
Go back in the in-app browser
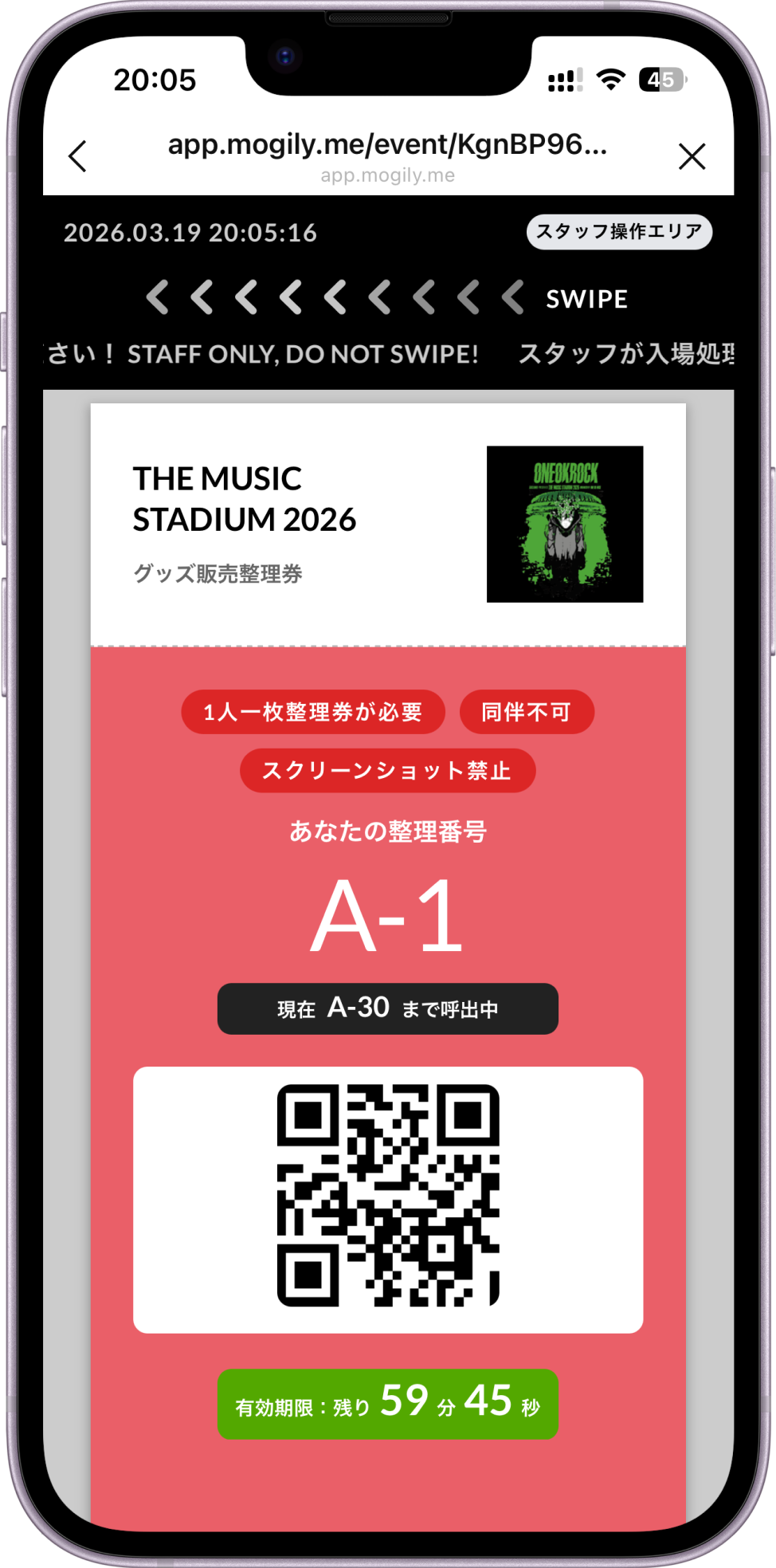pos(77,156)
